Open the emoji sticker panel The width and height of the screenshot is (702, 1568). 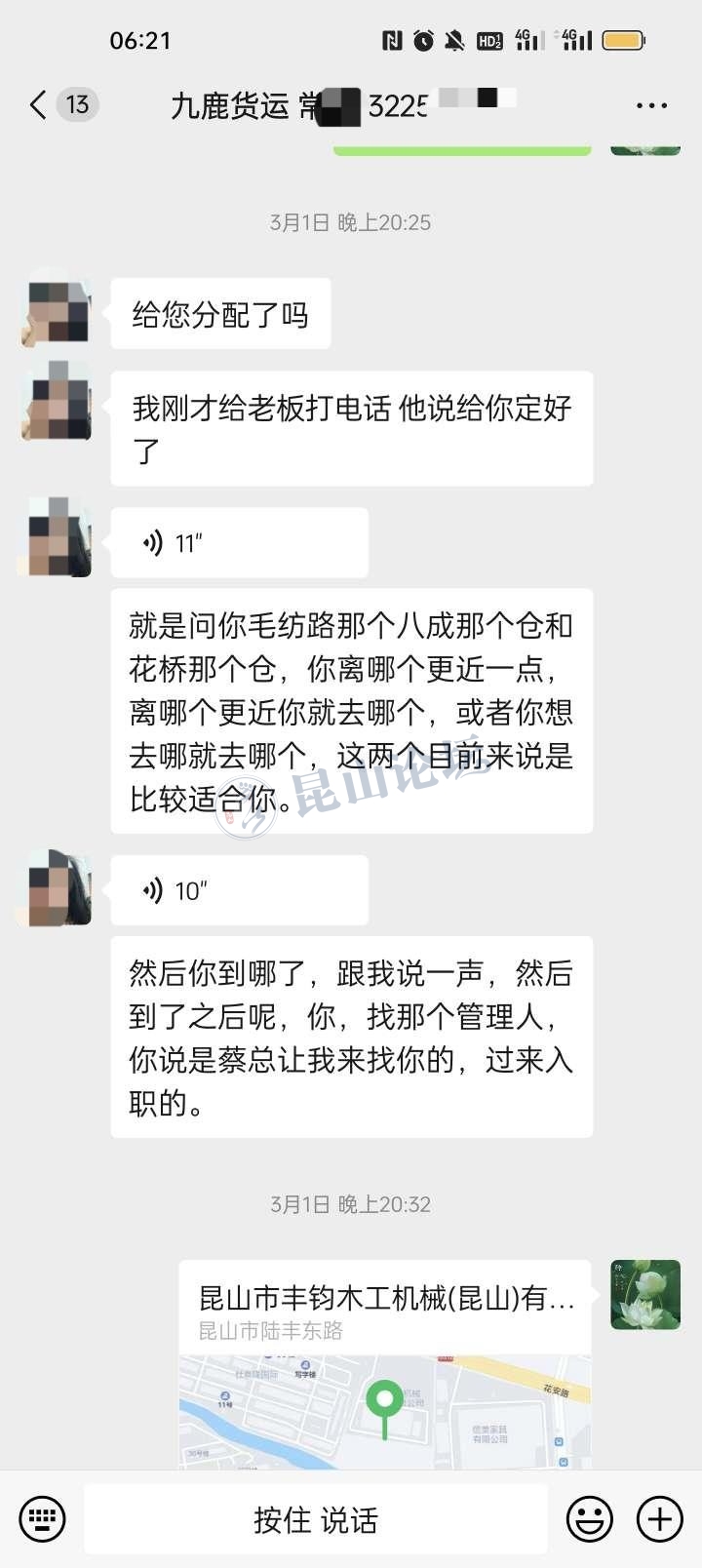(x=590, y=1518)
